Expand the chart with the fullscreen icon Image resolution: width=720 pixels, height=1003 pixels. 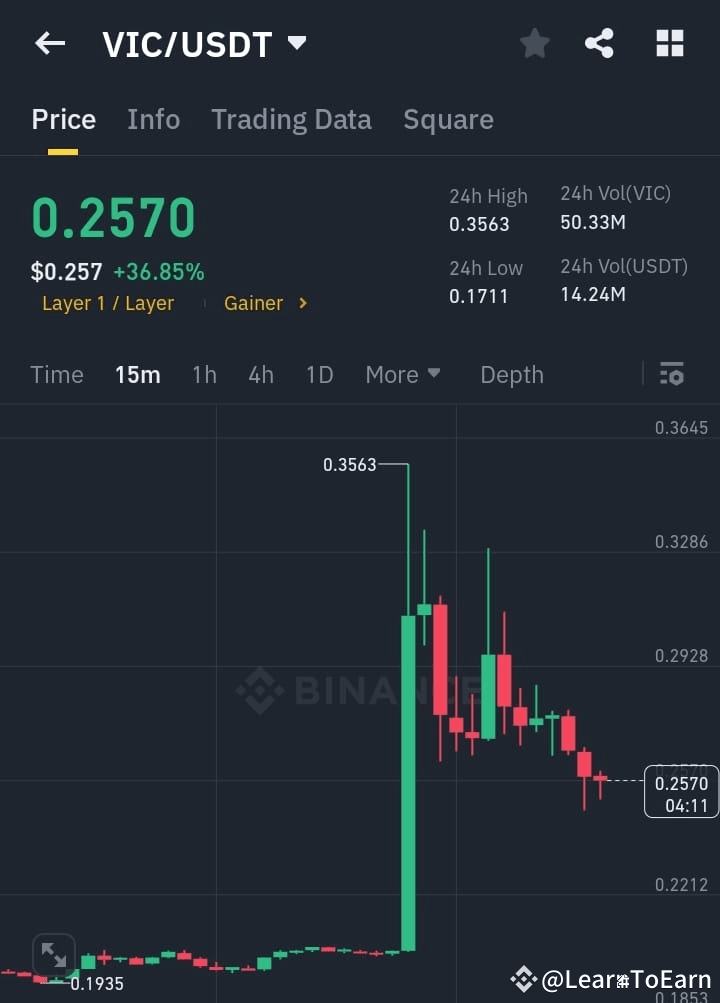click(54, 954)
